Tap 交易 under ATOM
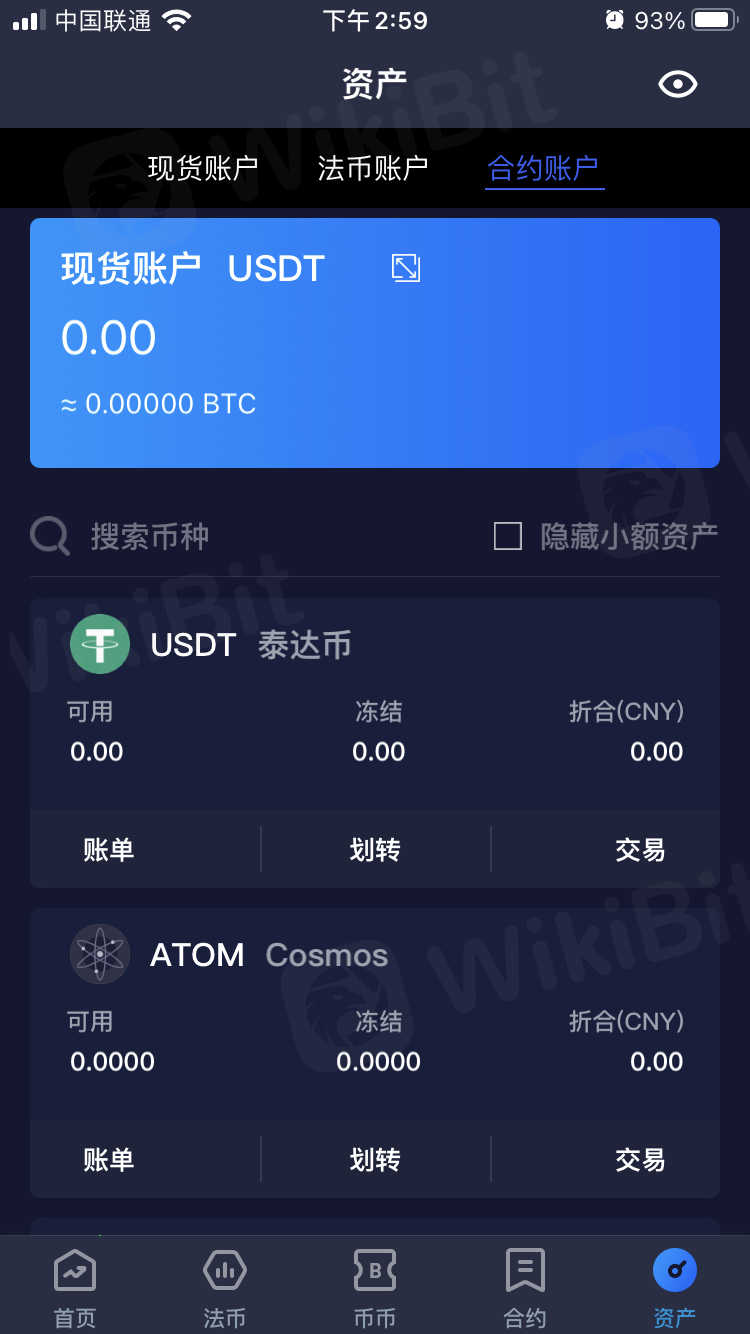This screenshot has width=750, height=1334. tap(640, 1160)
